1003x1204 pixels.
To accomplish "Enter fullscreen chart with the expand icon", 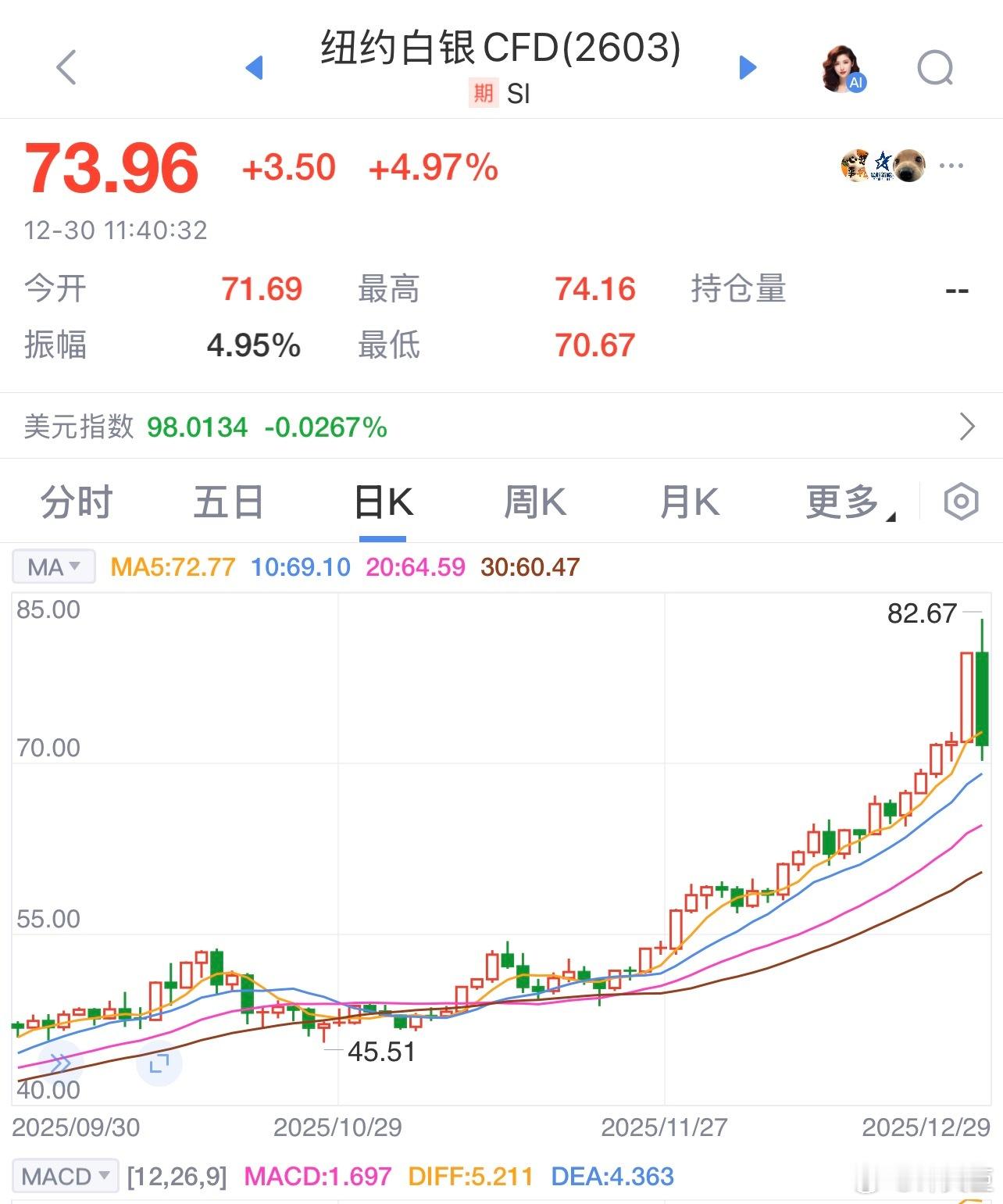I will (x=159, y=1063).
